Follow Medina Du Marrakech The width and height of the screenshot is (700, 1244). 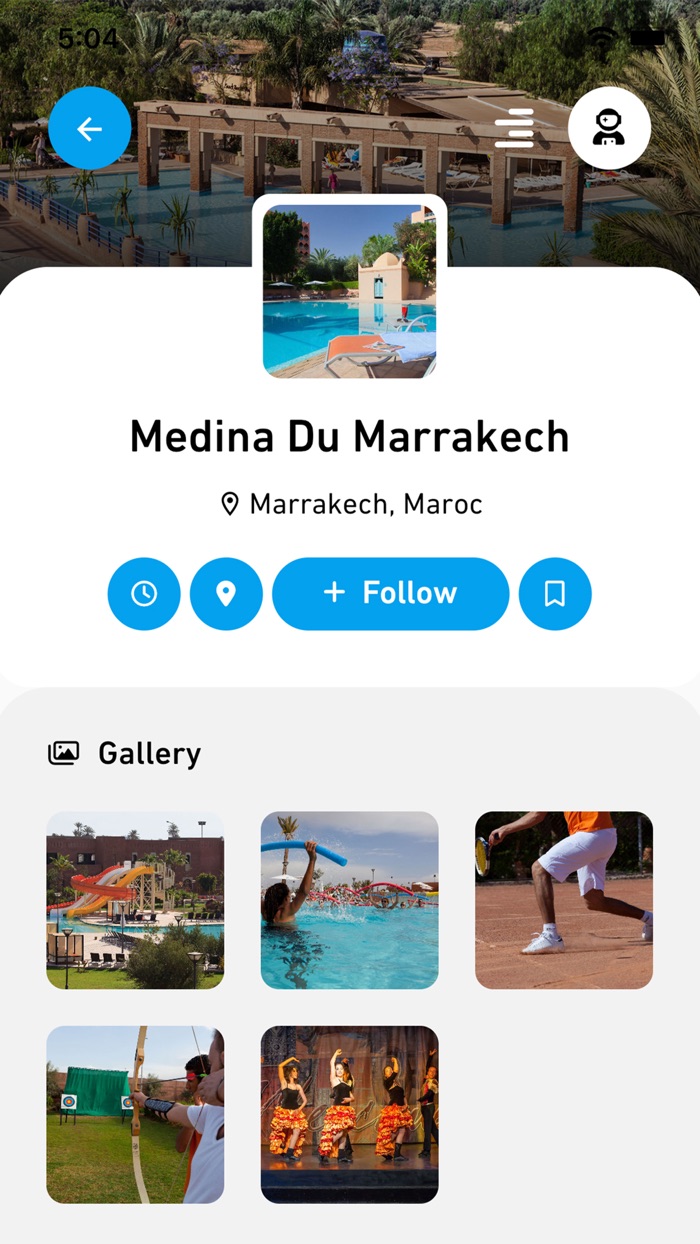click(390, 594)
